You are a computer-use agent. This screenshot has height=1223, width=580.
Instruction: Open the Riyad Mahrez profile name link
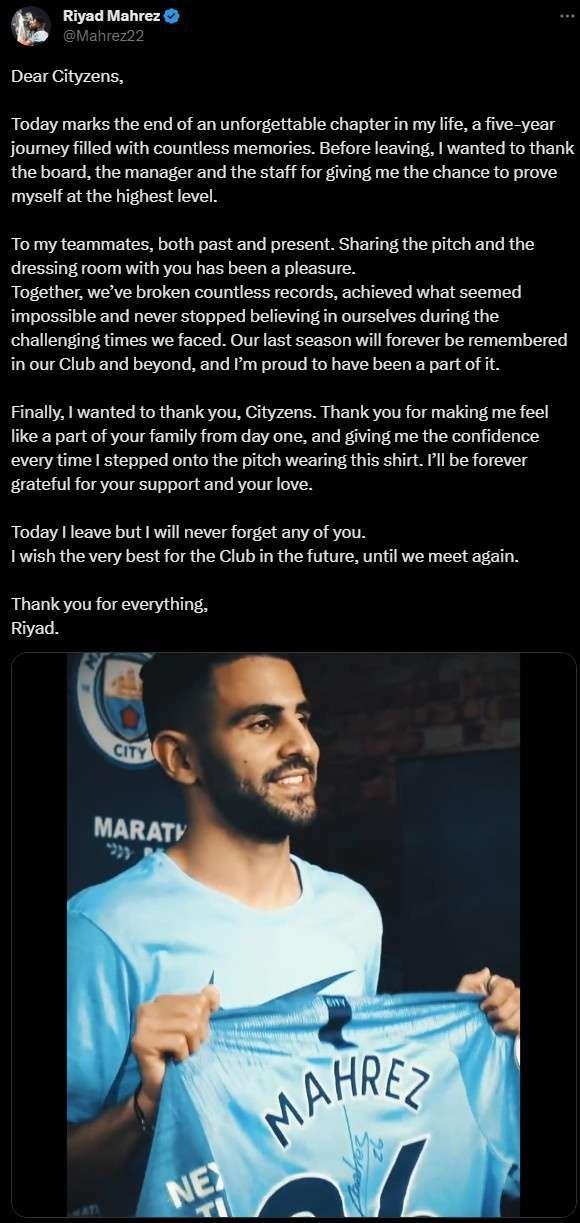tap(111, 15)
